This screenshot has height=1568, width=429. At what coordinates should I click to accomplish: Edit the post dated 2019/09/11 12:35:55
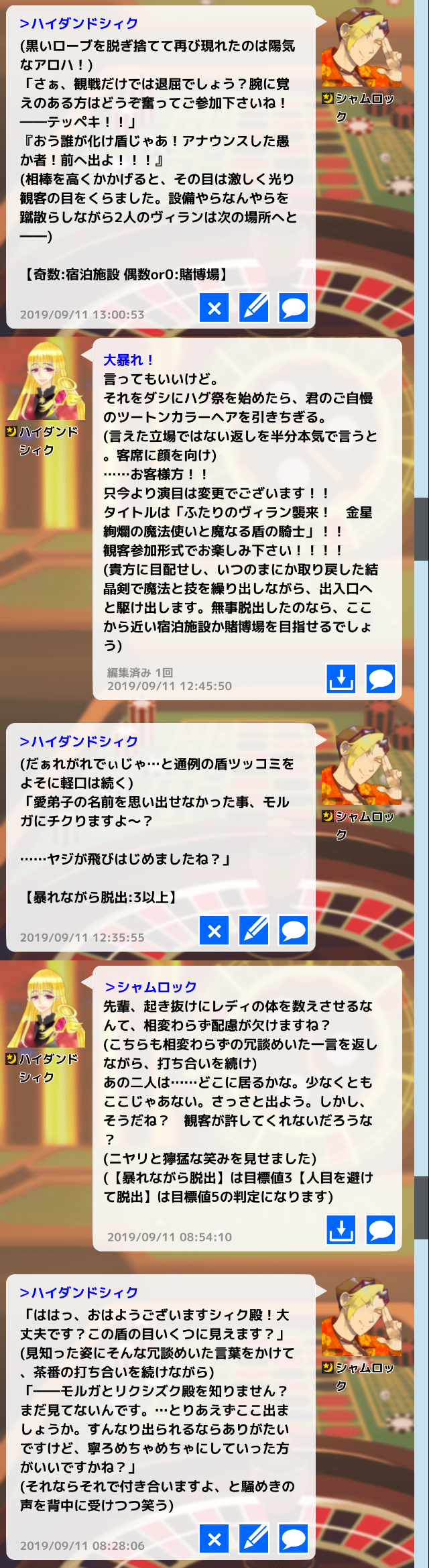tap(254, 930)
